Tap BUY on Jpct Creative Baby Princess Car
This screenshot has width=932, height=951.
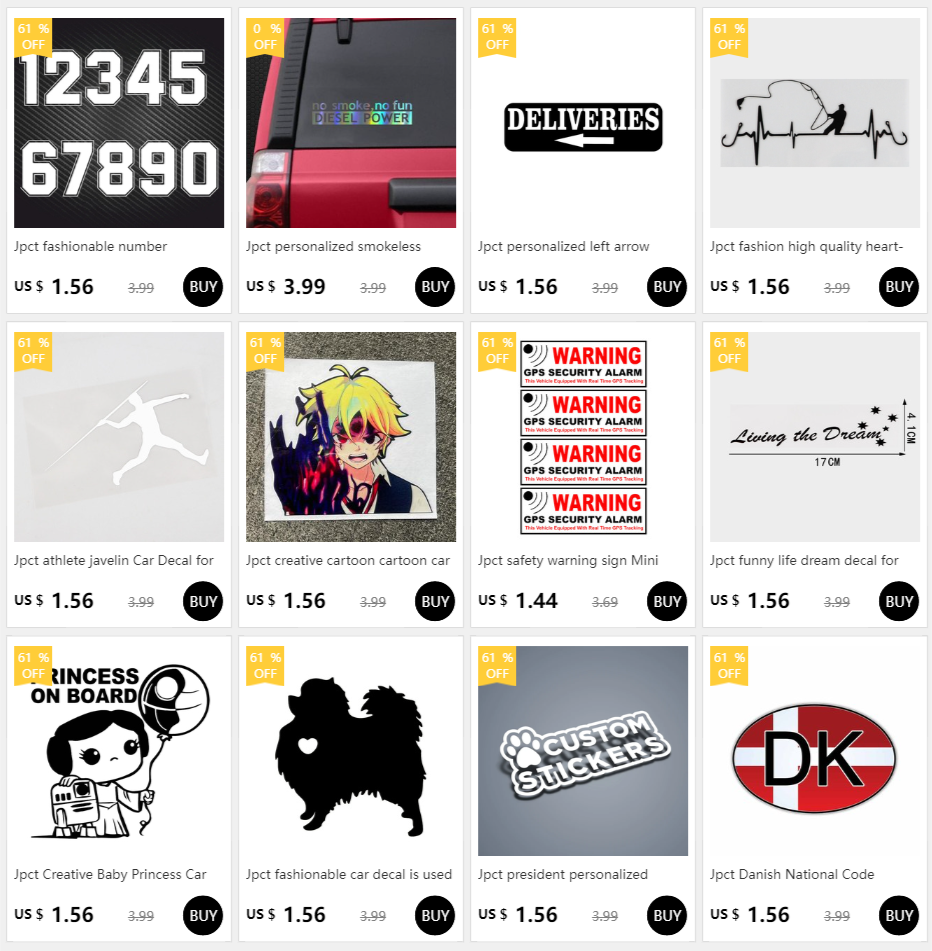click(203, 915)
